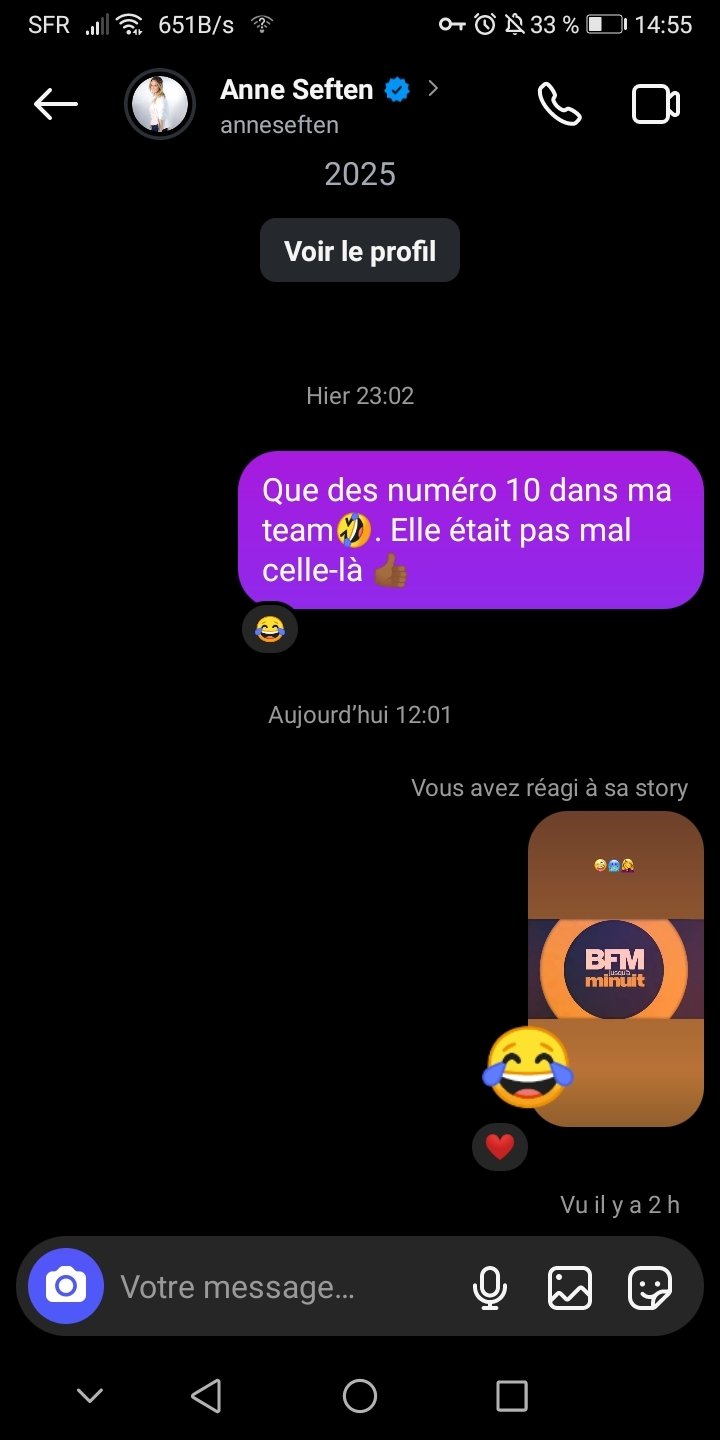Open the gallery image picker

coord(570,1287)
